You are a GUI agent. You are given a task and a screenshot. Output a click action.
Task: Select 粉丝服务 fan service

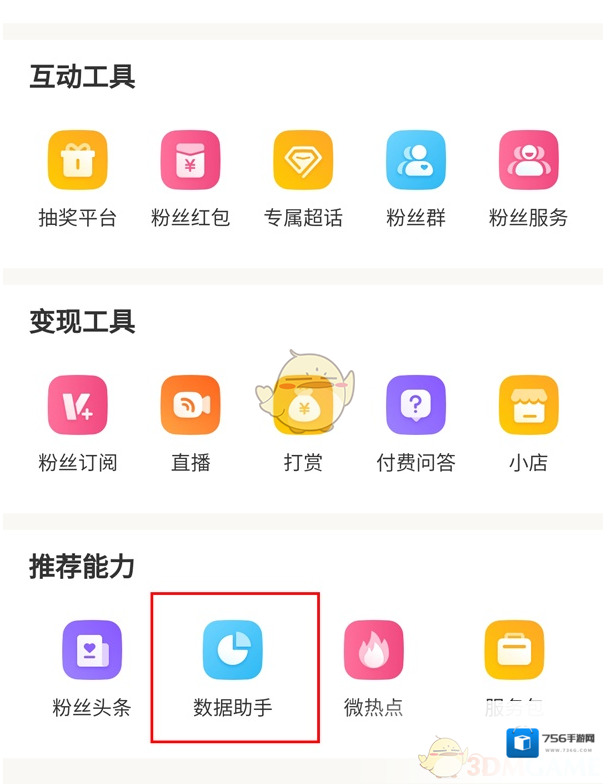(x=528, y=160)
